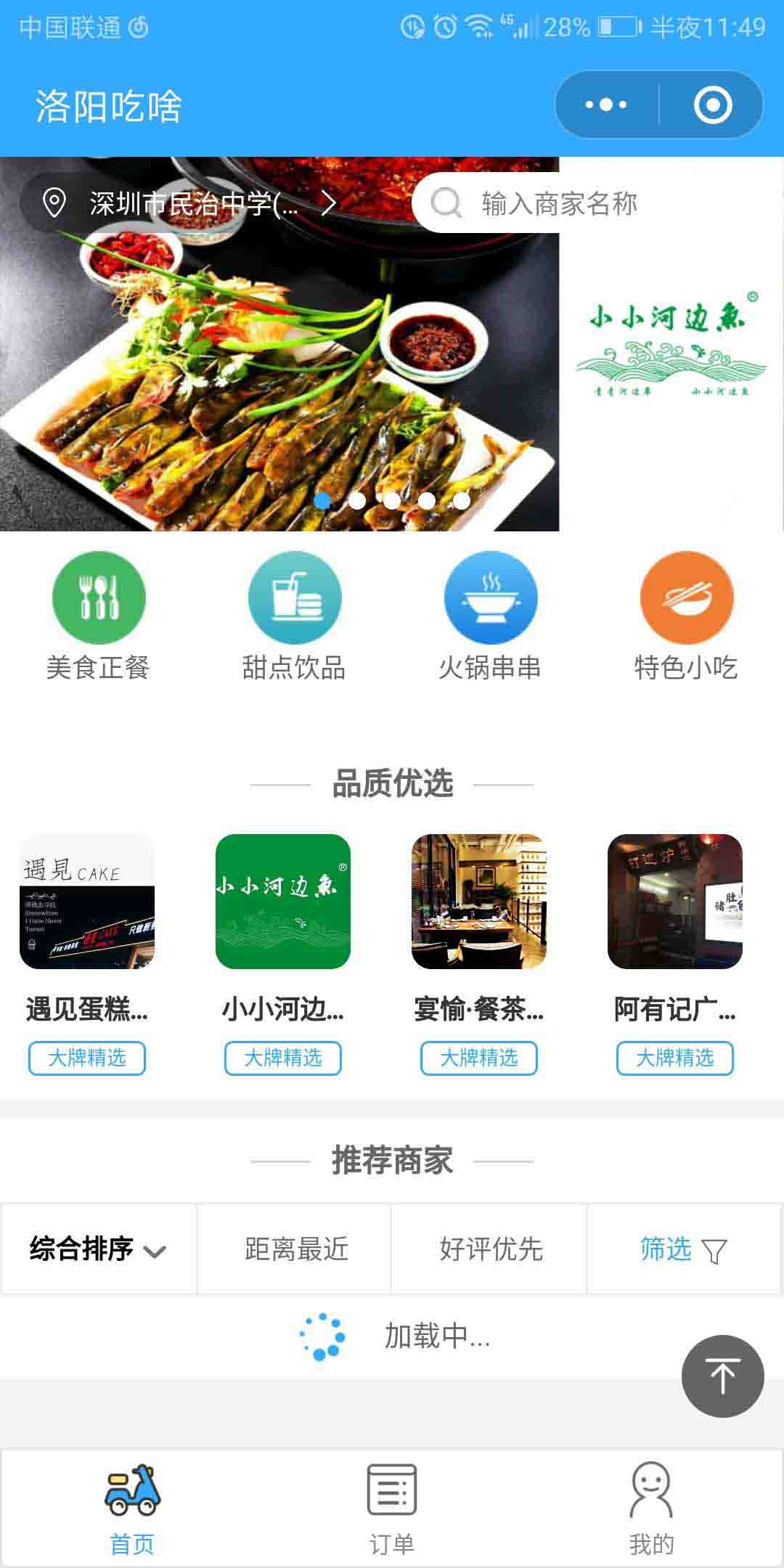Close the mini program via circle button
This screenshot has height=1568, width=784.
712,105
